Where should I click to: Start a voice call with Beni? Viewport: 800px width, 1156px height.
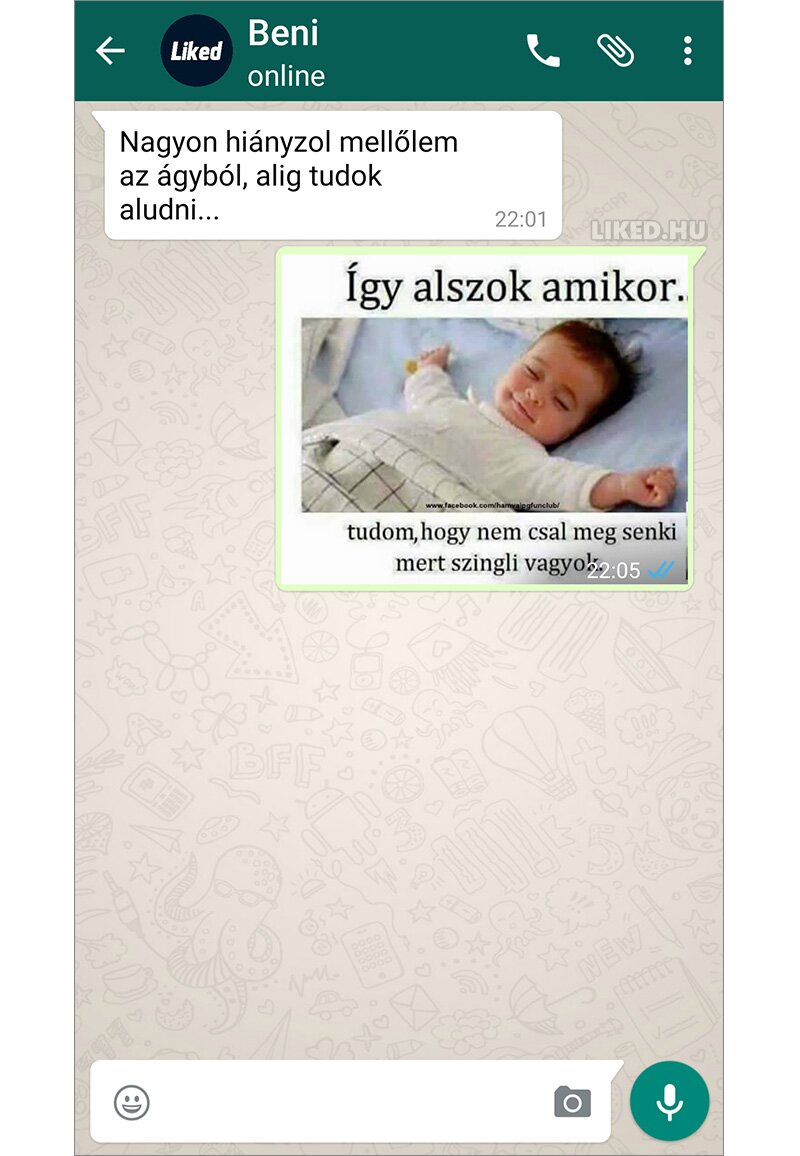click(543, 51)
